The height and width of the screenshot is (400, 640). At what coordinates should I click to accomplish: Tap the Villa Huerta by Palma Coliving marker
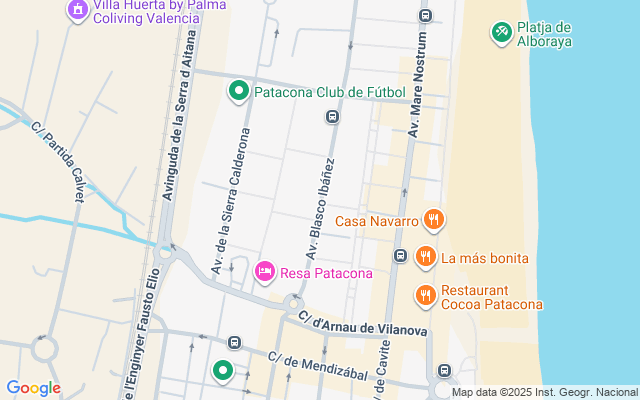[77, 11]
